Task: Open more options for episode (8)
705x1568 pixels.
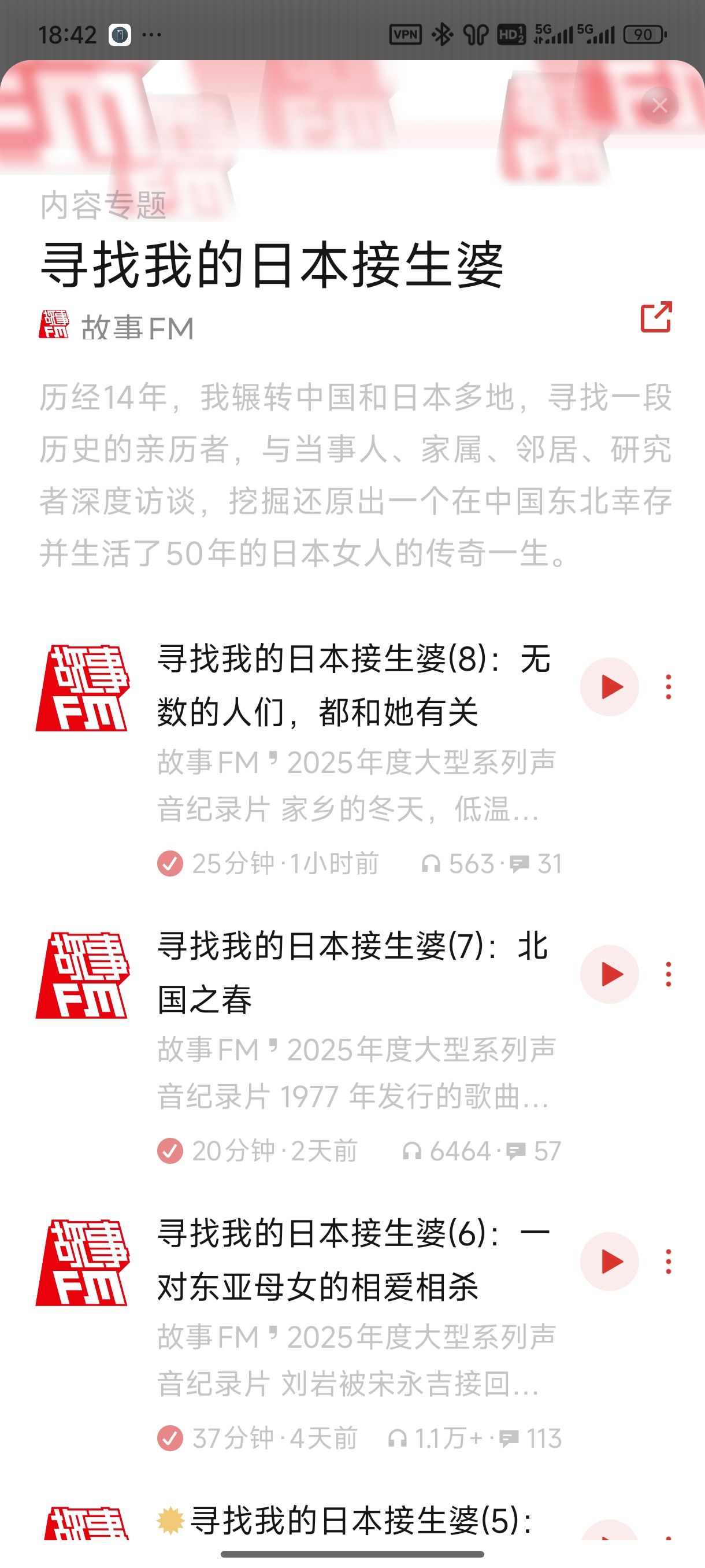Action: click(x=669, y=687)
